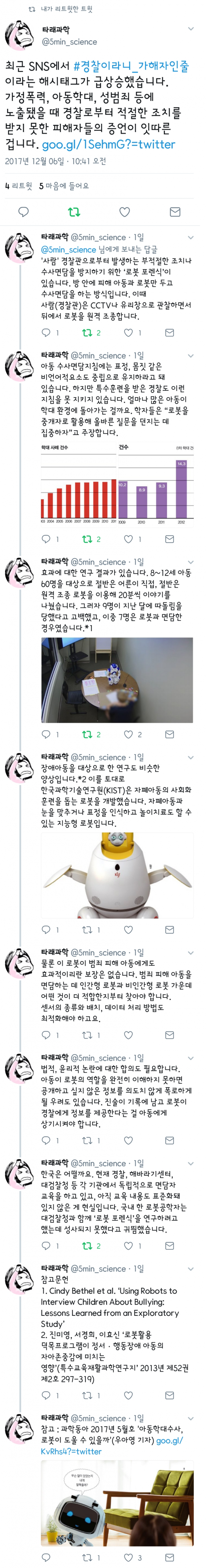Open the 학대 사례 건수 chart image
The width and height of the screenshot is (206, 1568).
117,484
